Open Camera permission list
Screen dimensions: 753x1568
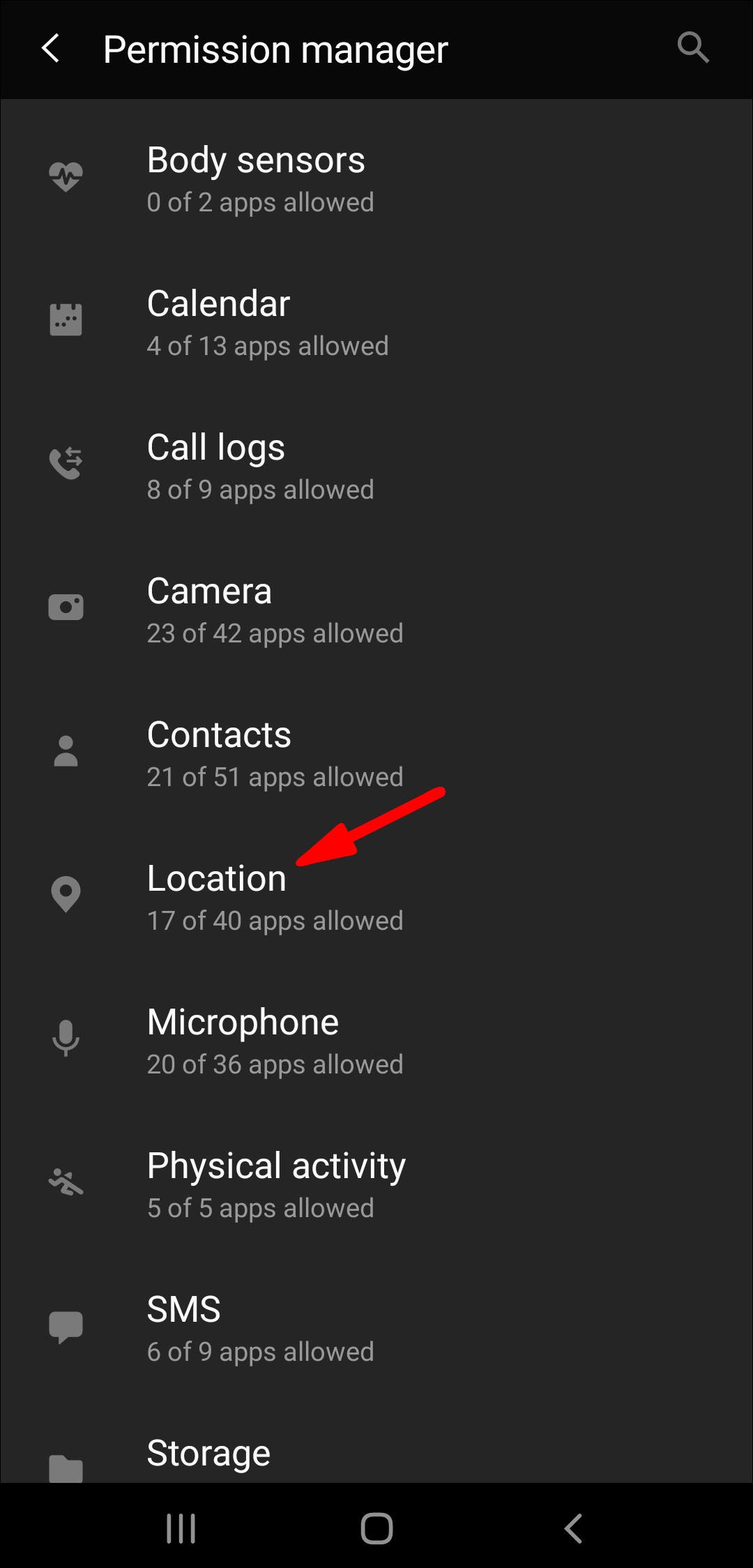click(x=376, y=610)
